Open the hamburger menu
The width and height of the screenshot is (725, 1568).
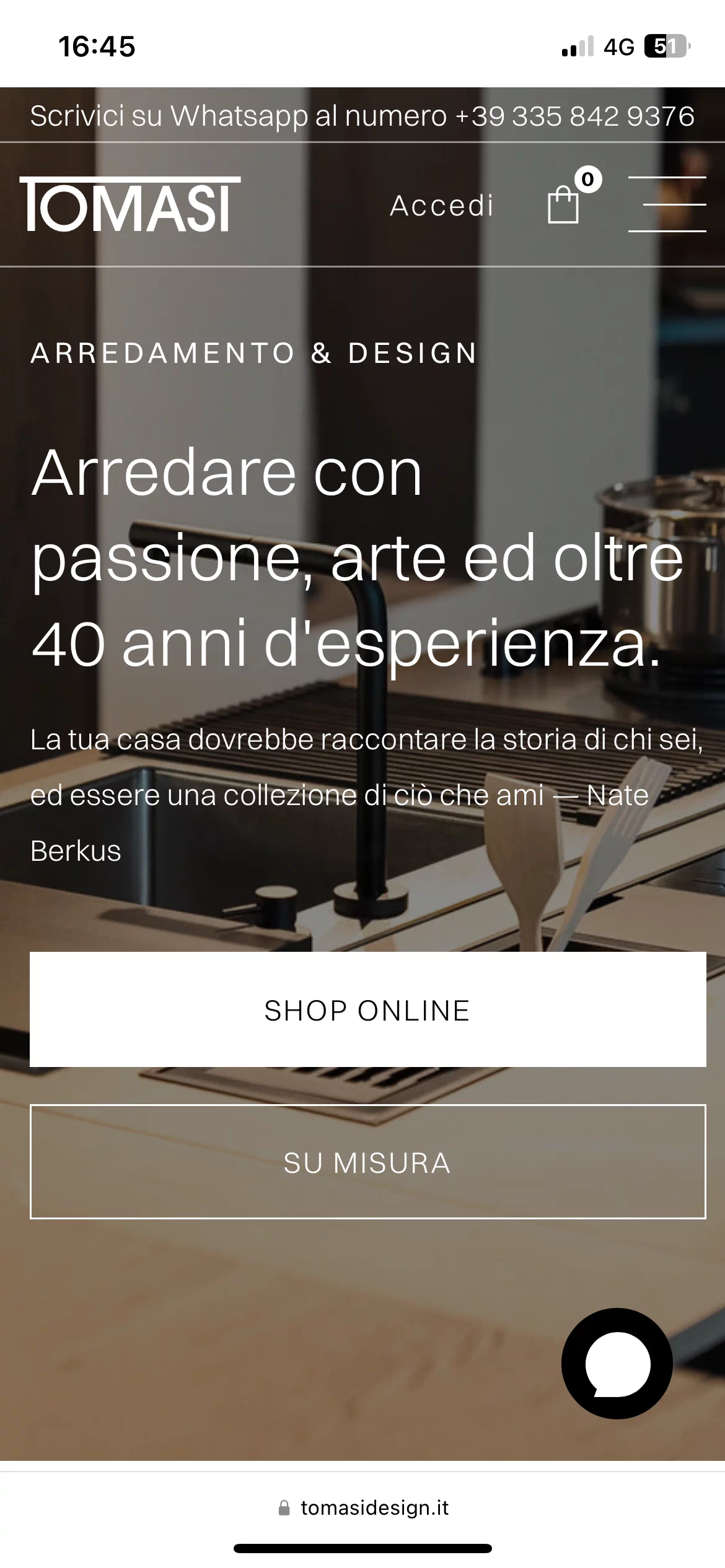(x=667, y=204)
